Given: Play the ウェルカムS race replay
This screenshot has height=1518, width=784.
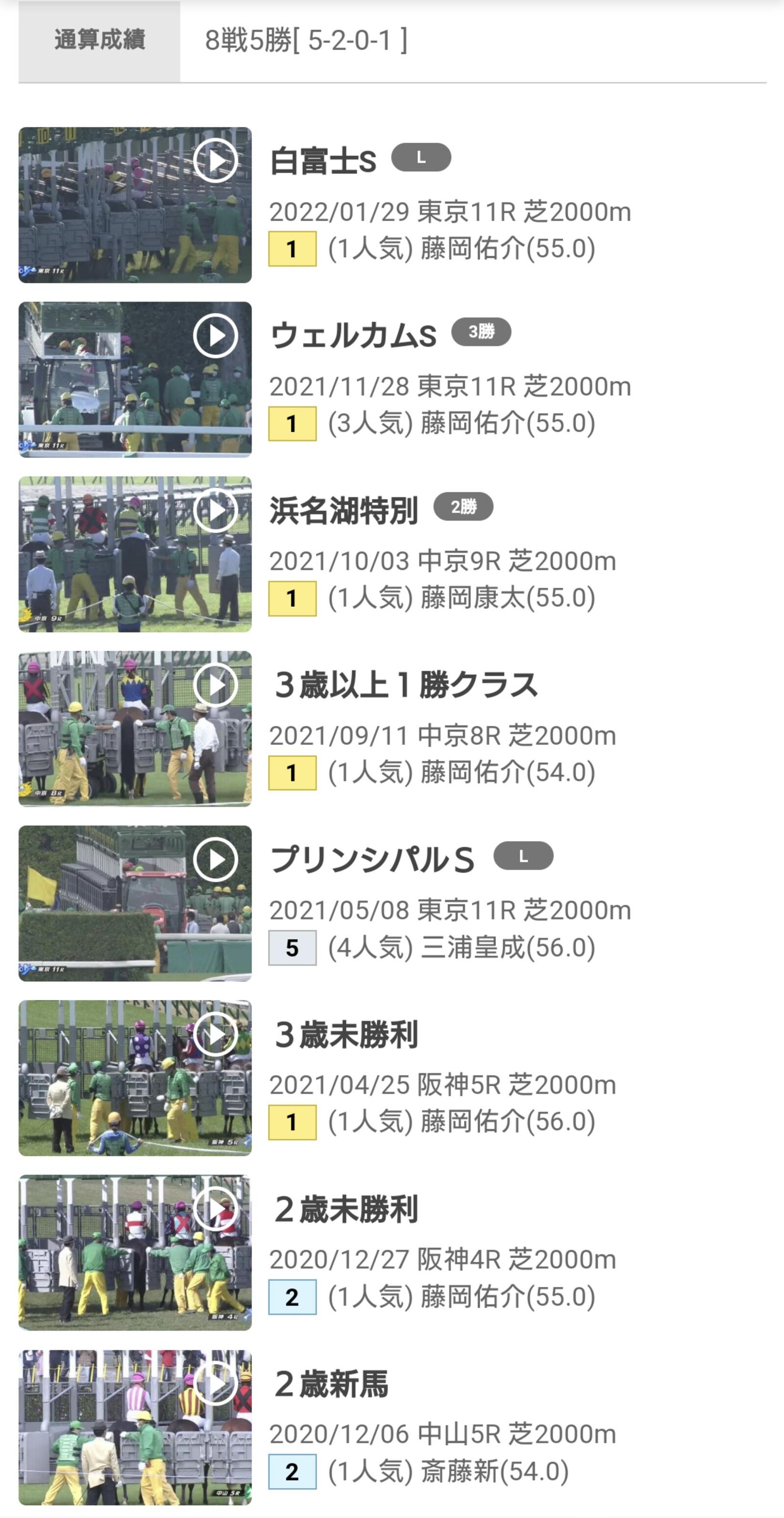Looking at the screenshot, I should 215,336.
